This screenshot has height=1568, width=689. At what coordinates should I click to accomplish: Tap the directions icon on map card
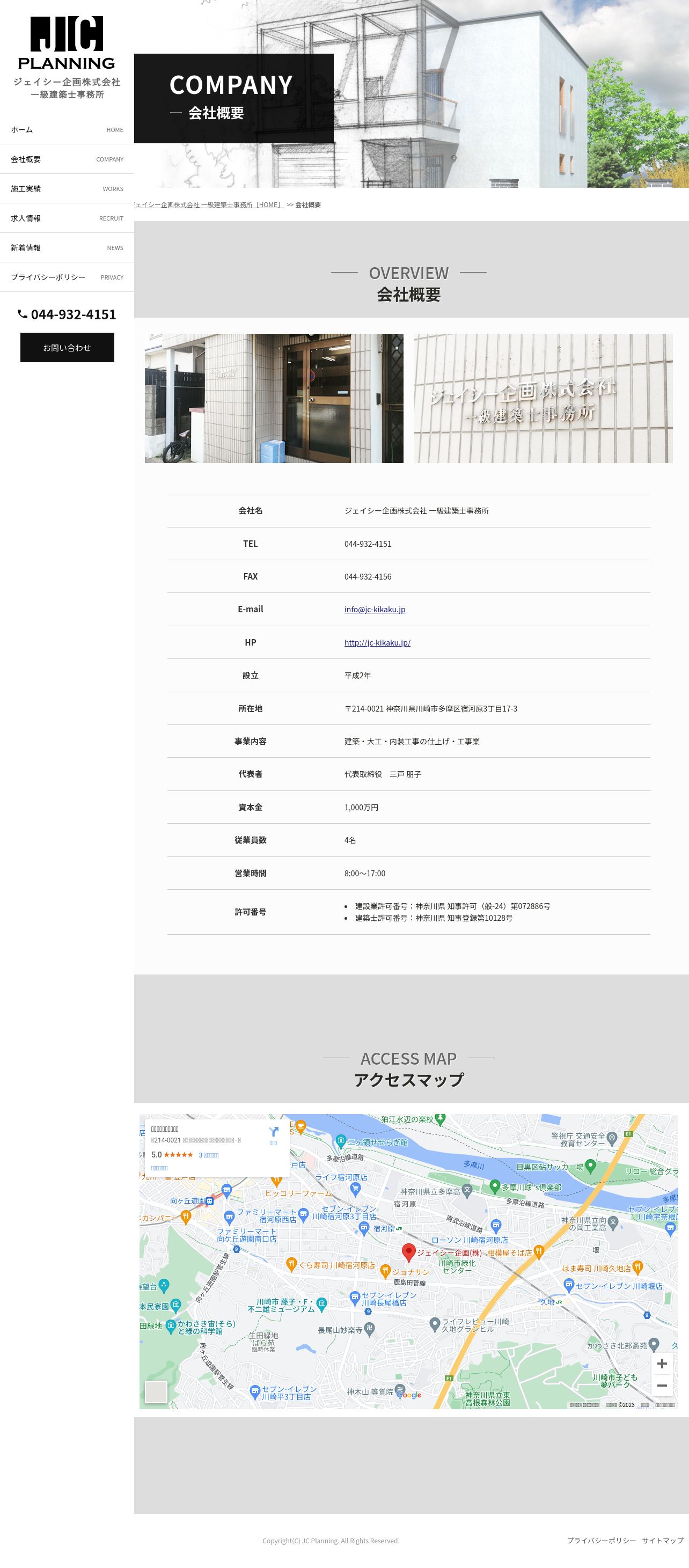click(273, 1134)
